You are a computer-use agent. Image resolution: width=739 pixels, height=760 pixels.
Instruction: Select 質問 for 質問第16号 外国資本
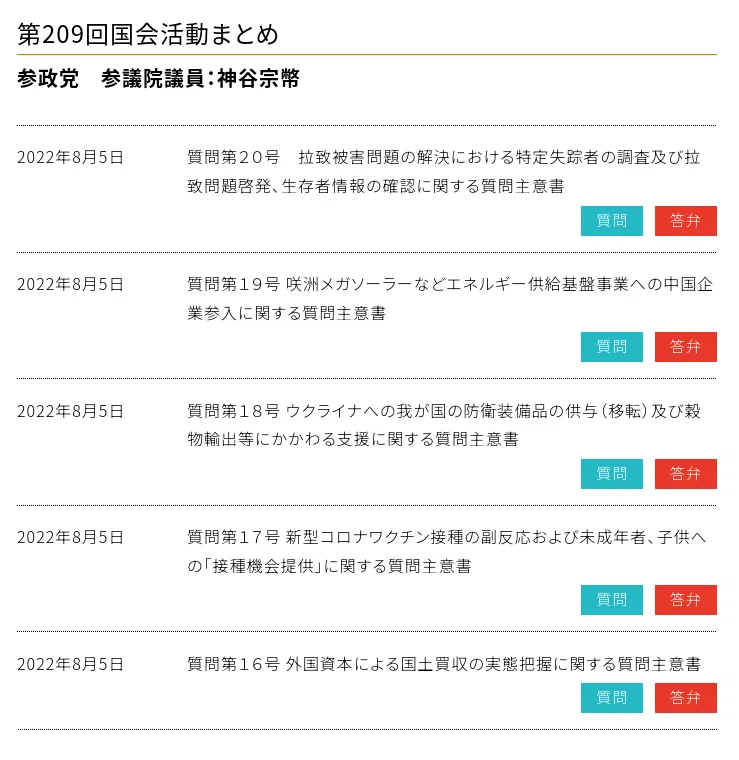(x=612, y=698)
